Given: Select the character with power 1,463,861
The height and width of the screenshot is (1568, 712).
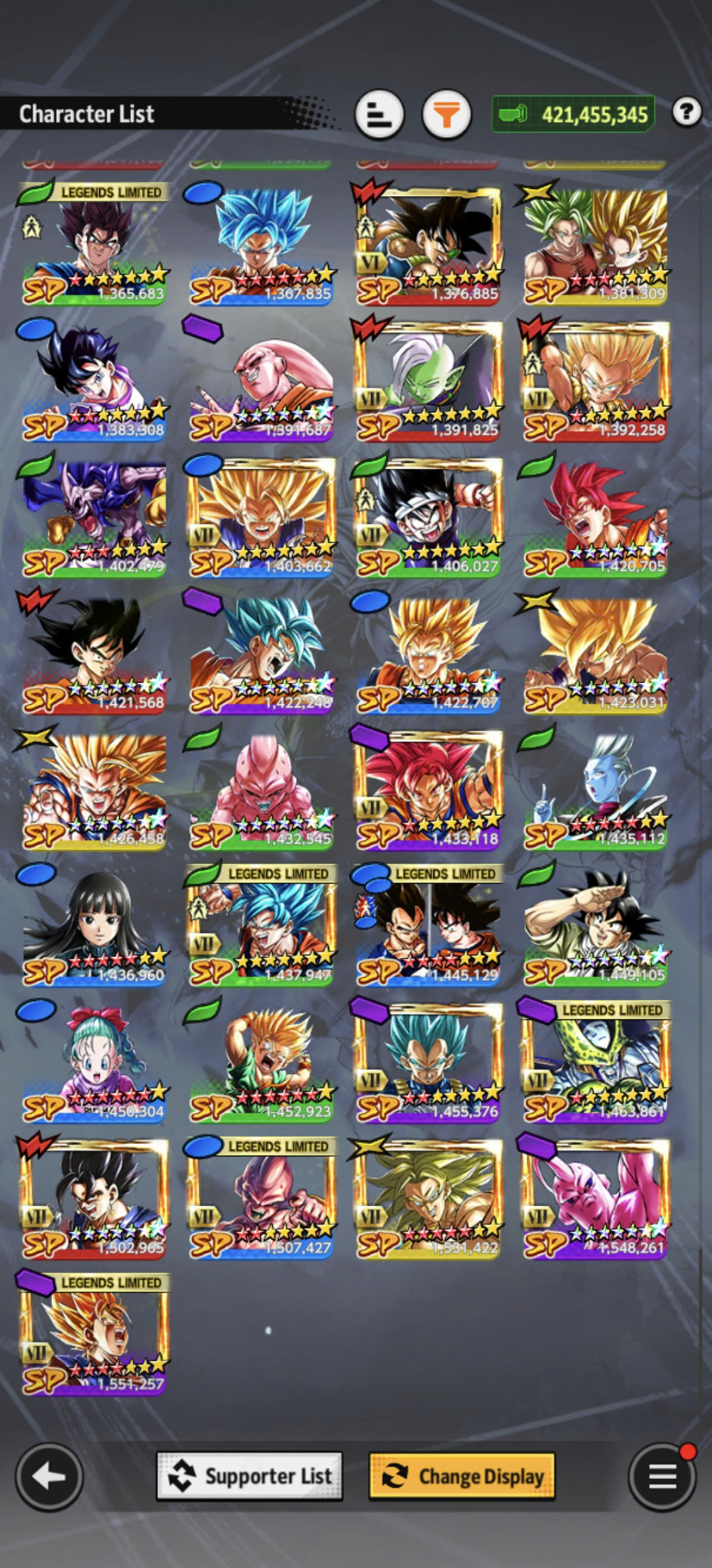Looking at the screenshot, I should click(595, 1061).
